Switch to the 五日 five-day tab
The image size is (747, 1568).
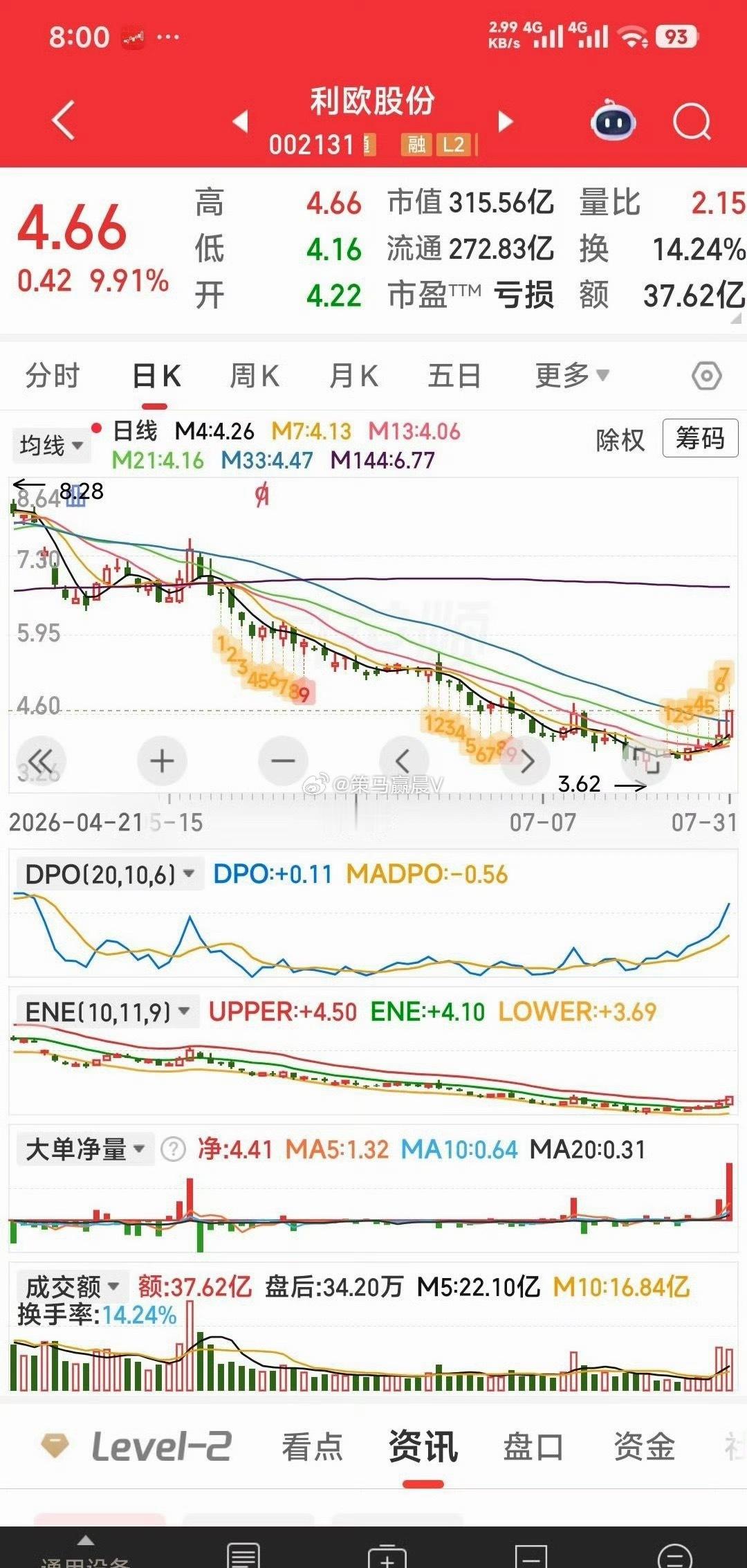tap(454, 376)
